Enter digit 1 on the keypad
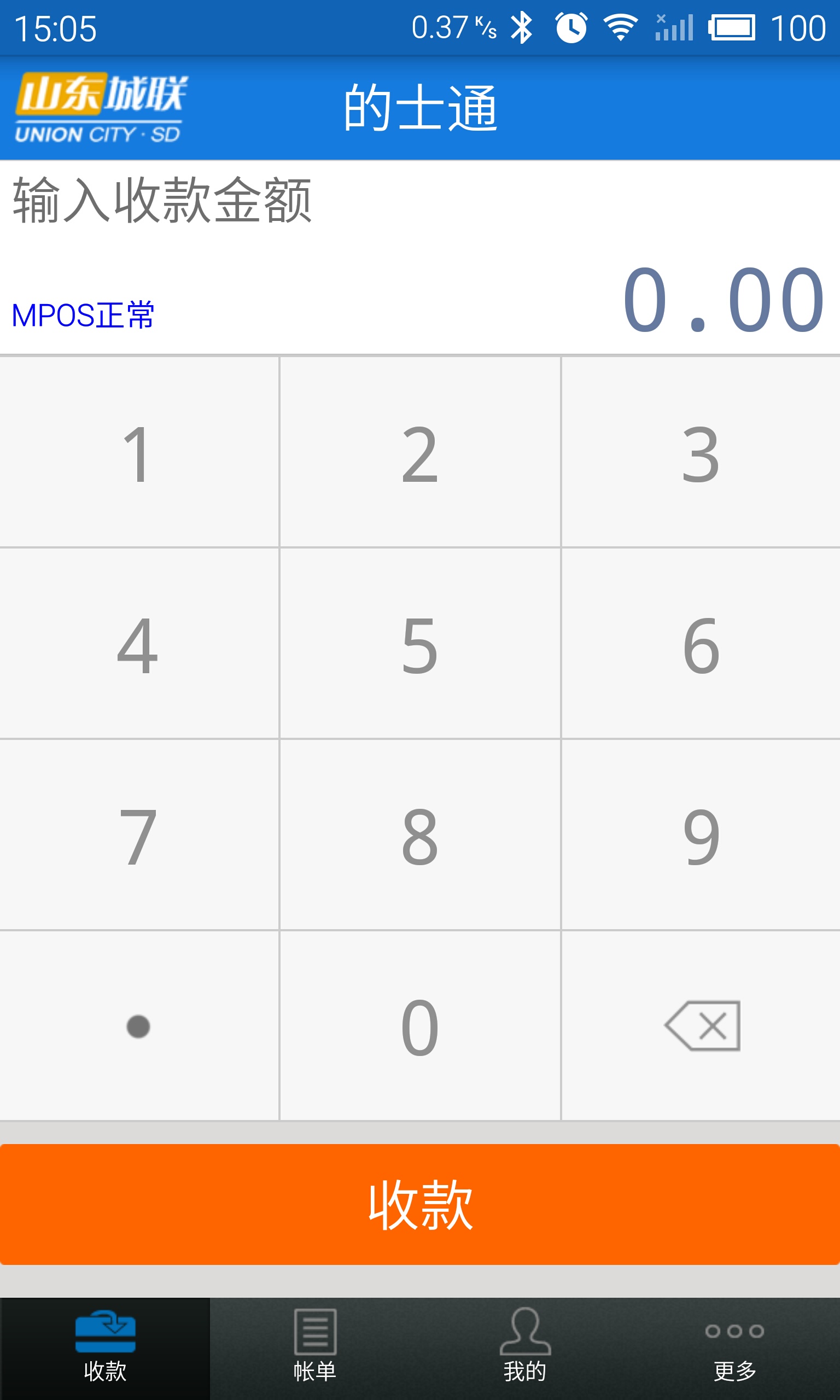The height and width of the screenshot is (1400, 840). click(139, 453)
